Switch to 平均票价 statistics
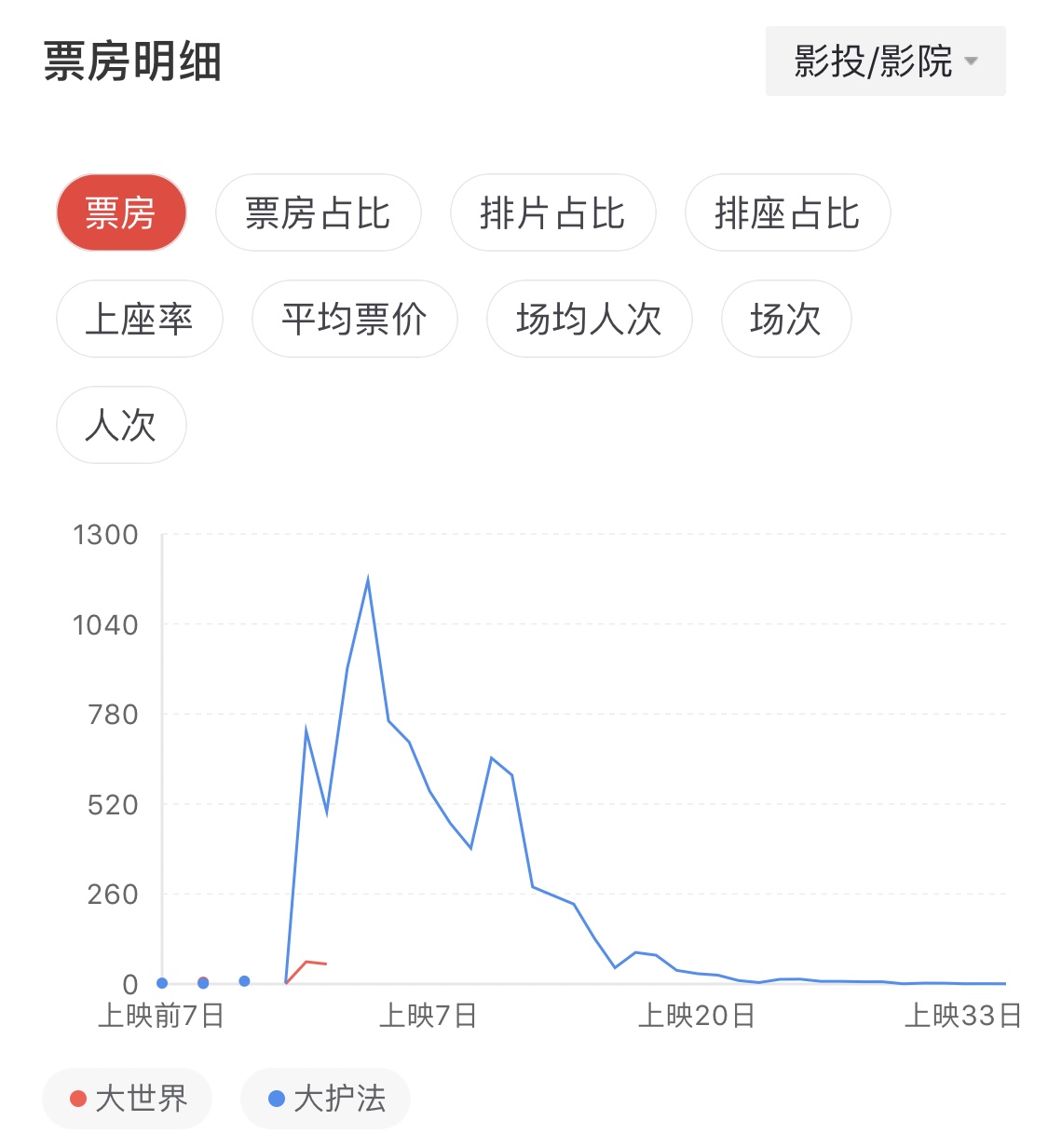 point(354,319)
